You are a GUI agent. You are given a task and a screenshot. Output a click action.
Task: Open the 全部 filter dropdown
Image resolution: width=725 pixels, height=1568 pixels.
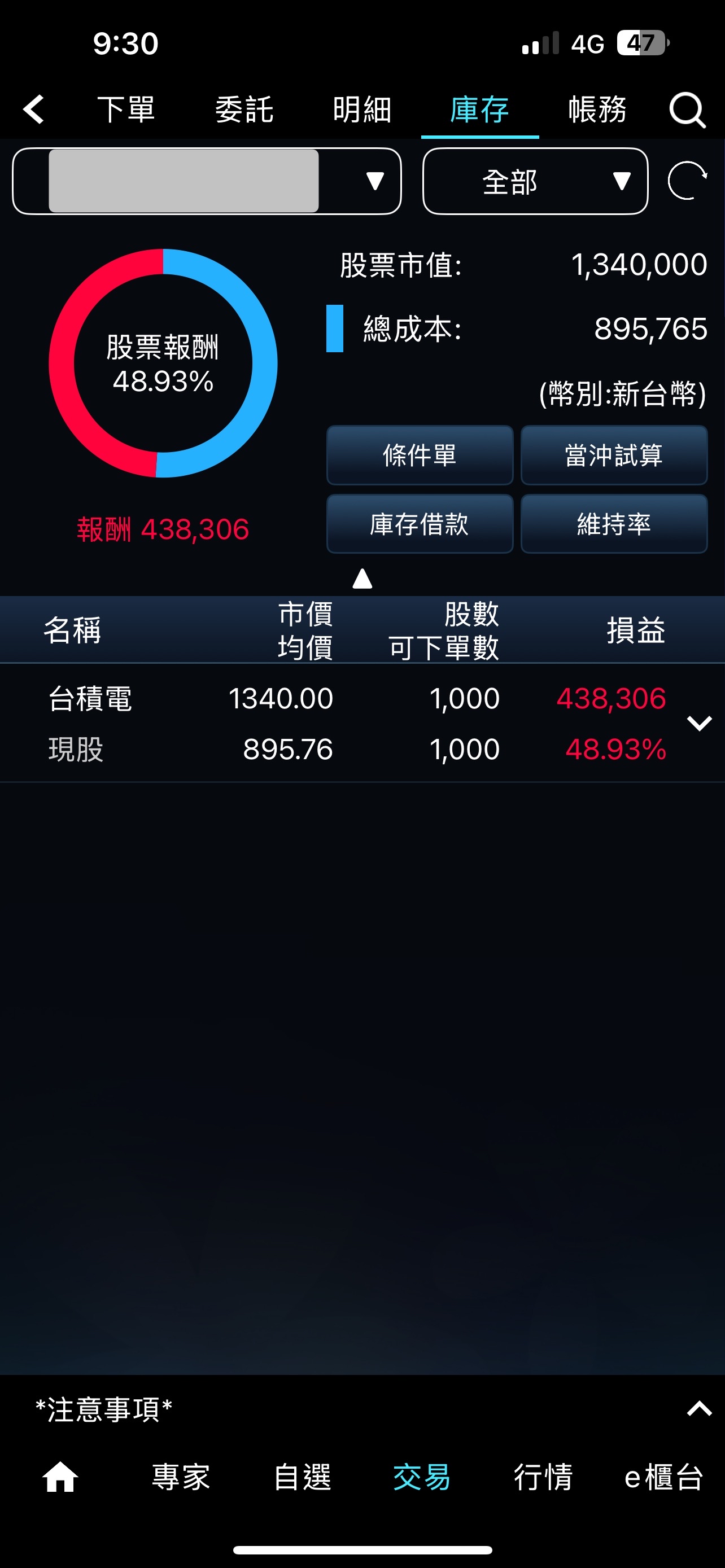535,181
